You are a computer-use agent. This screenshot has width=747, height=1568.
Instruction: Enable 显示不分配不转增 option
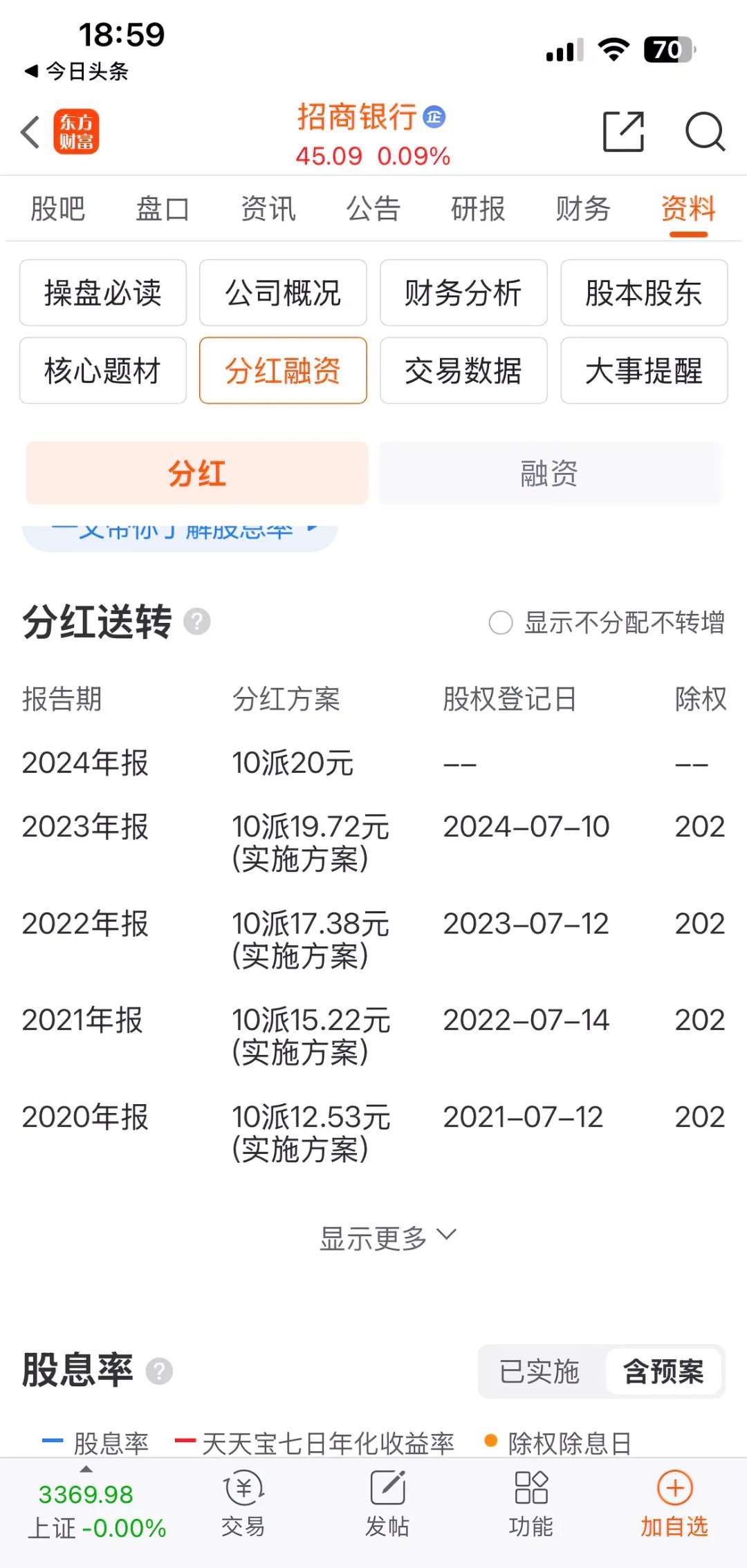coord(500,624)
